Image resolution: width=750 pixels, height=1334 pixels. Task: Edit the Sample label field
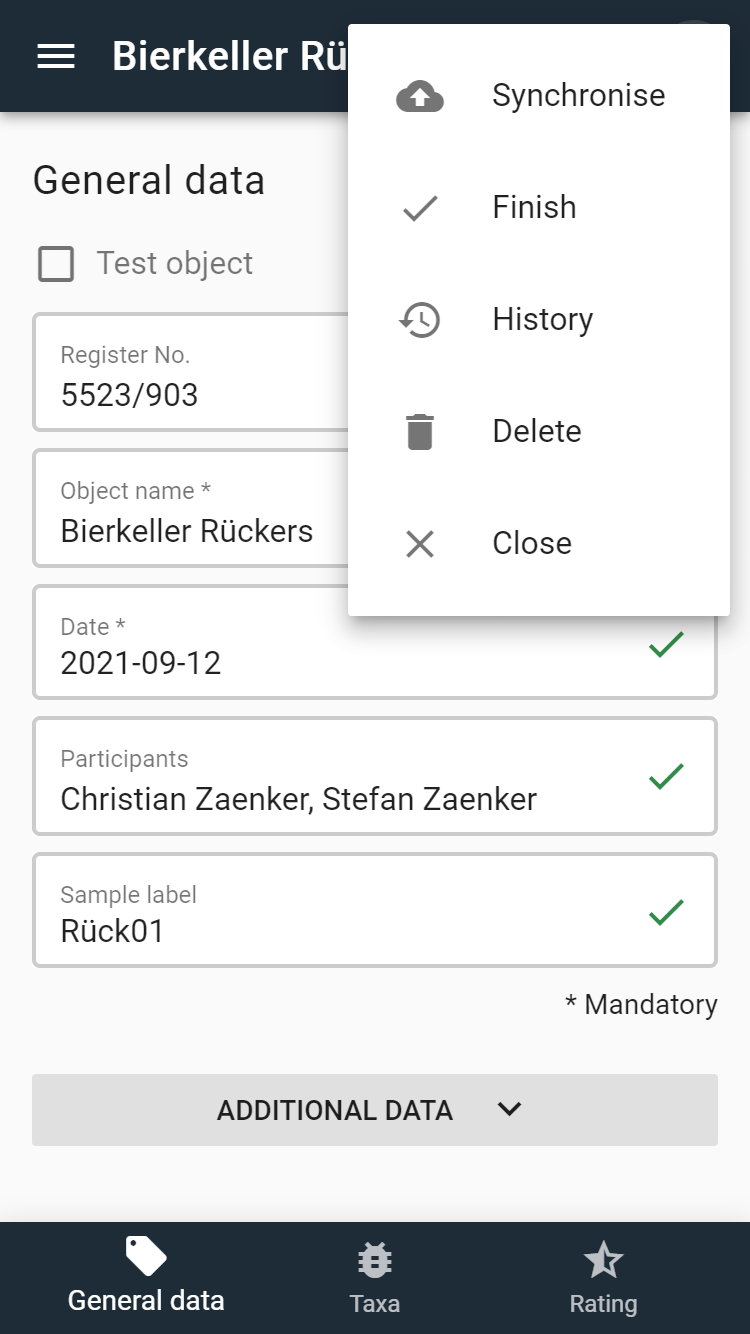[x=375, y=910]
